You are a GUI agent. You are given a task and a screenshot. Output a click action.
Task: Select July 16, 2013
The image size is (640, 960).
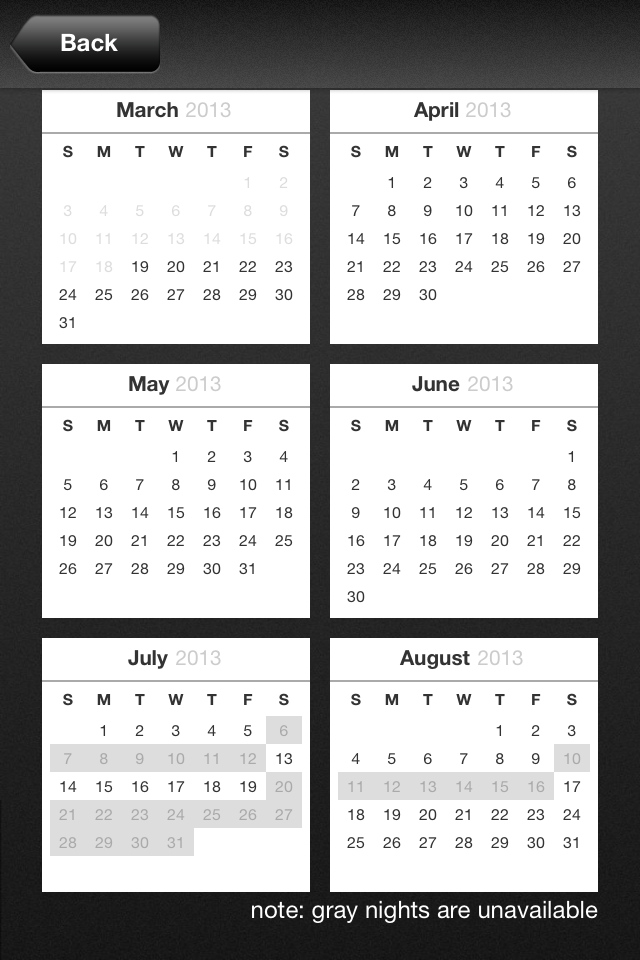140,787
